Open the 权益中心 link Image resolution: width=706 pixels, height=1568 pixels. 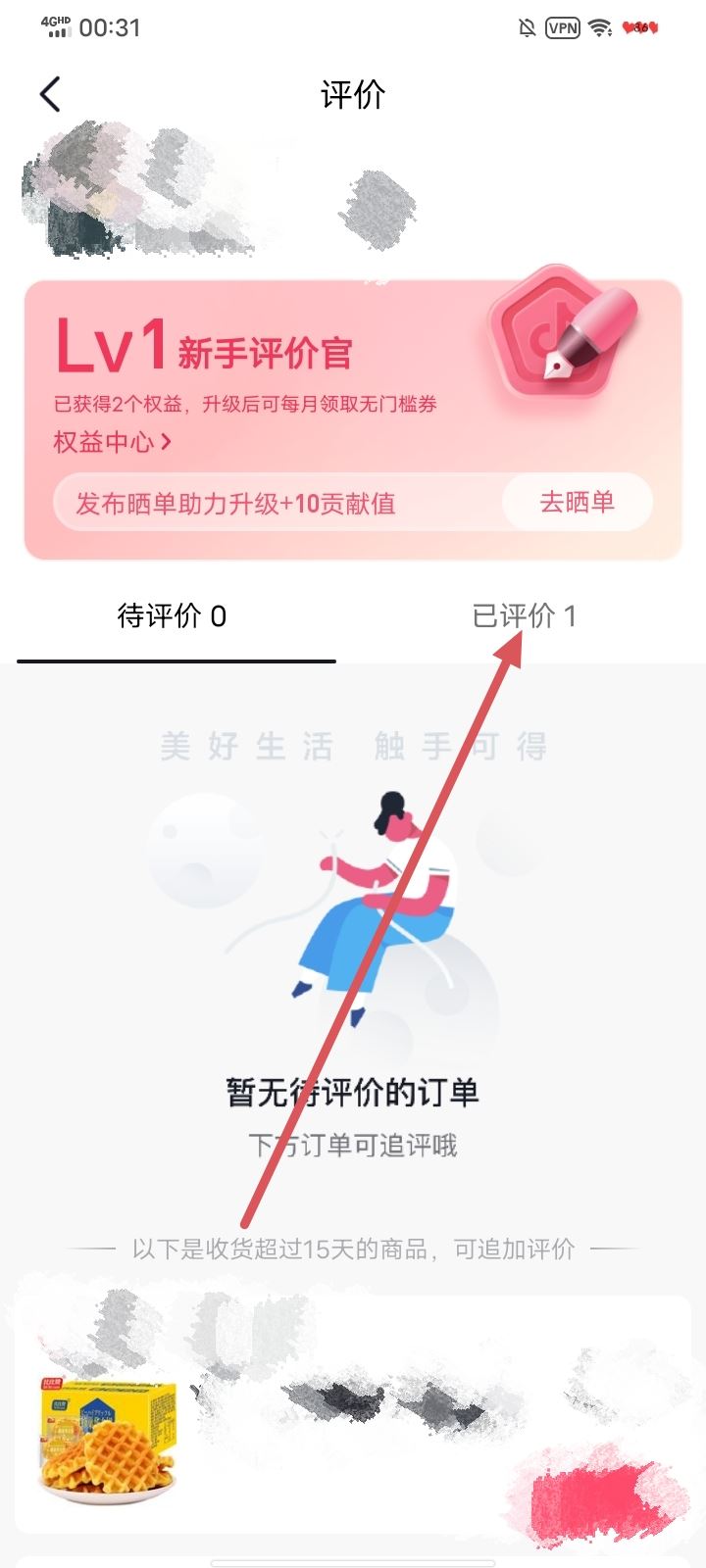pyautogui.click(x=108, y=443)
